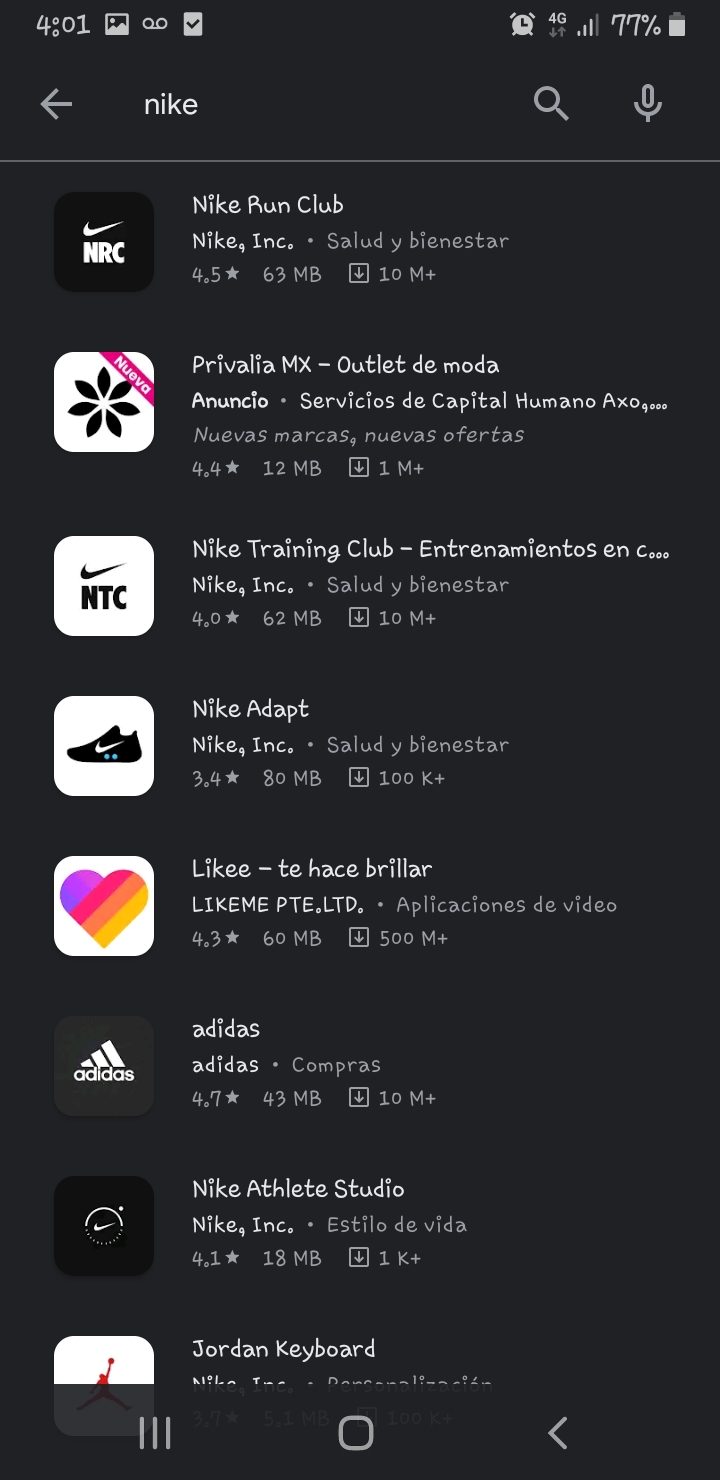The image size is (720, 1480).
Task: Choose the adidas app result
Action: pos(360,1065)
